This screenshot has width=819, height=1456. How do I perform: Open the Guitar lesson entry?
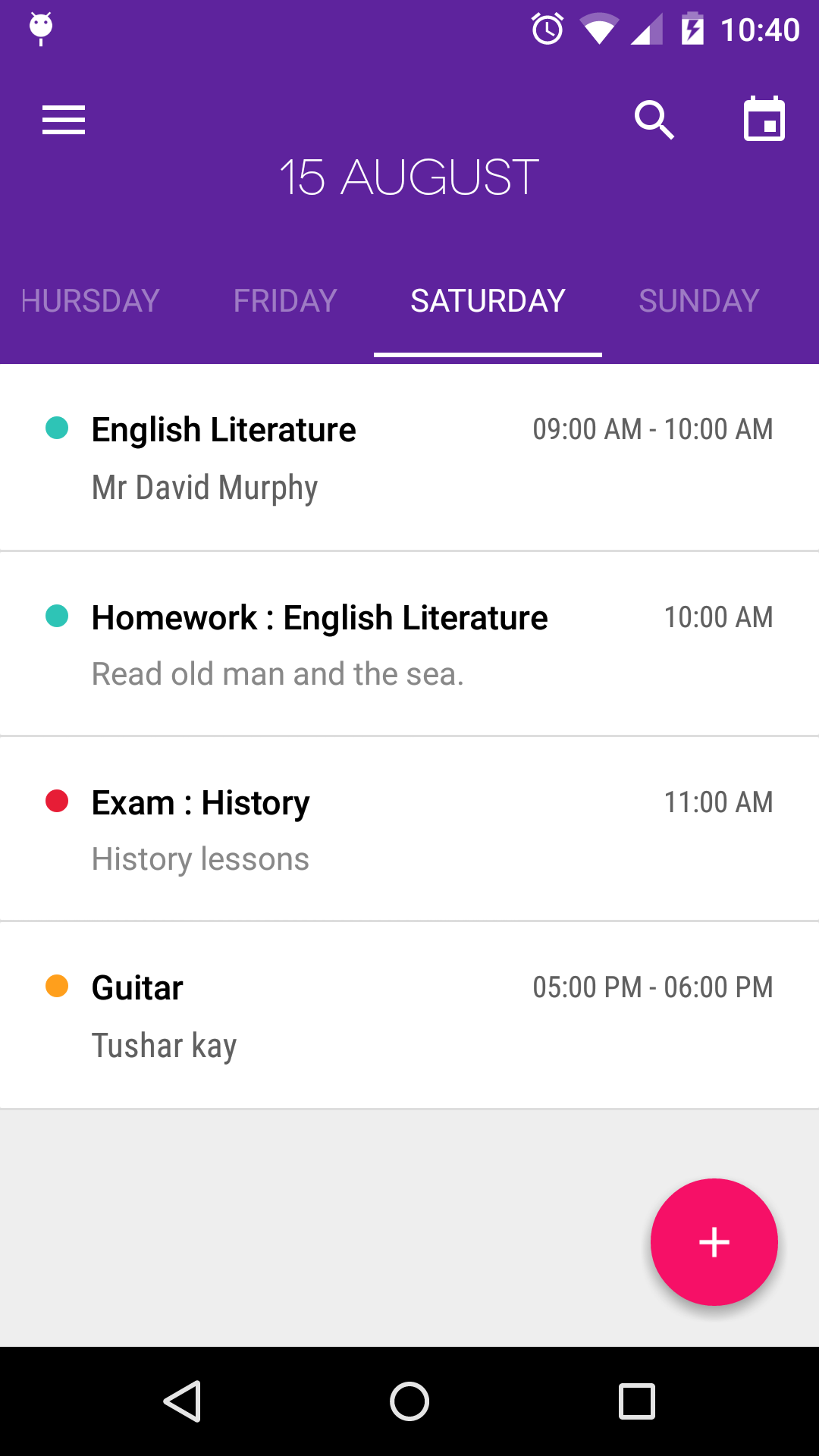[409, 1014]
